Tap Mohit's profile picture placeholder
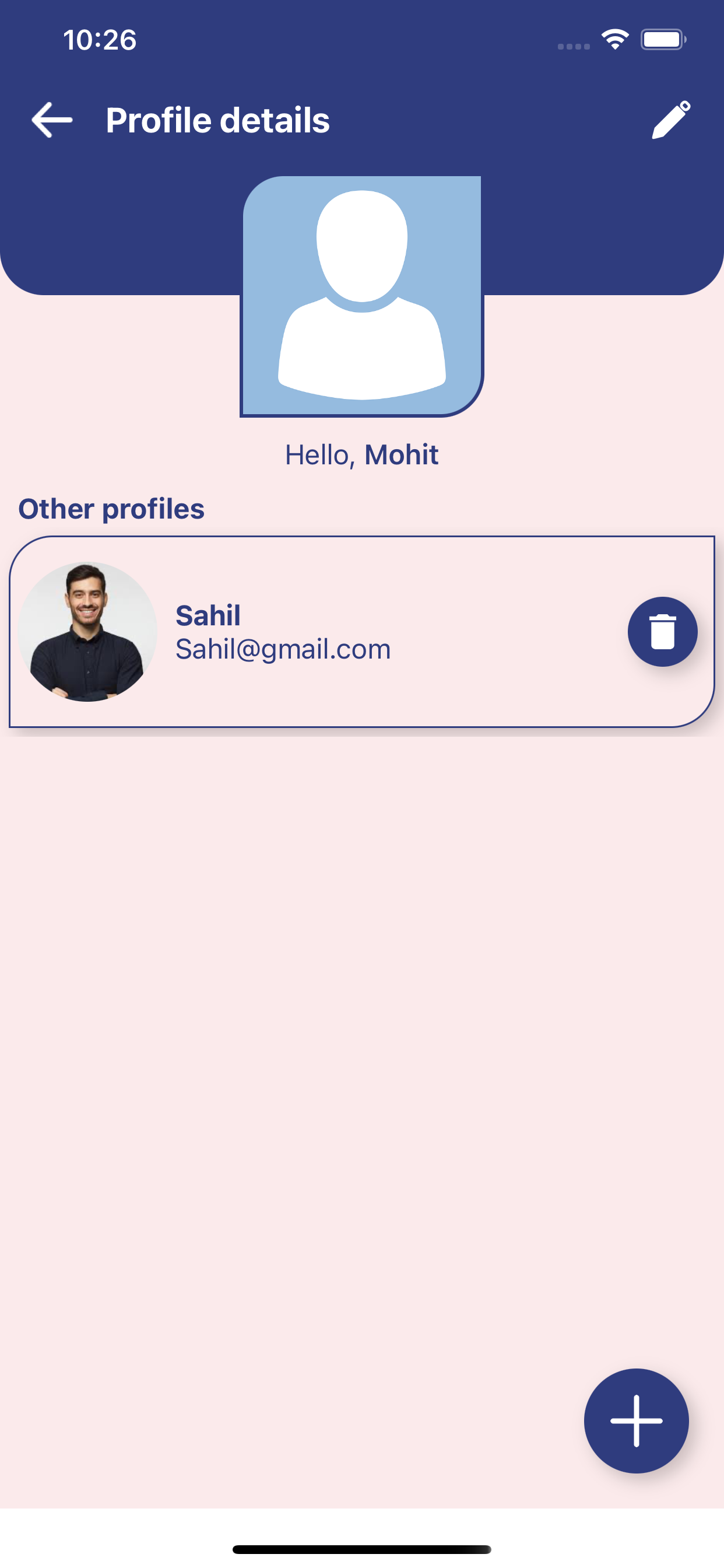The height and width of the screenshot is (1568, 724). [362, 296]
